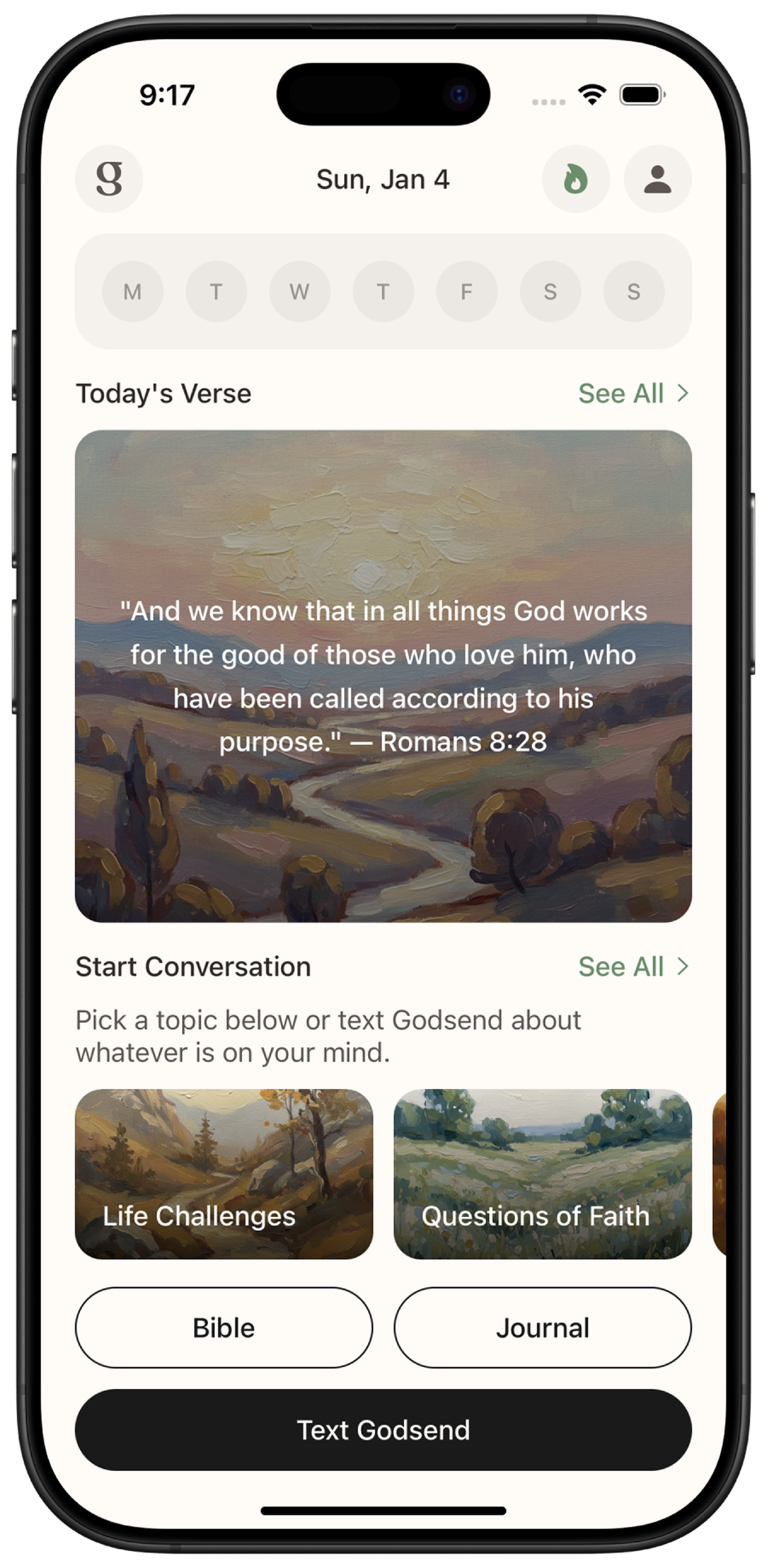Open the profile icon

coord(657,179)
